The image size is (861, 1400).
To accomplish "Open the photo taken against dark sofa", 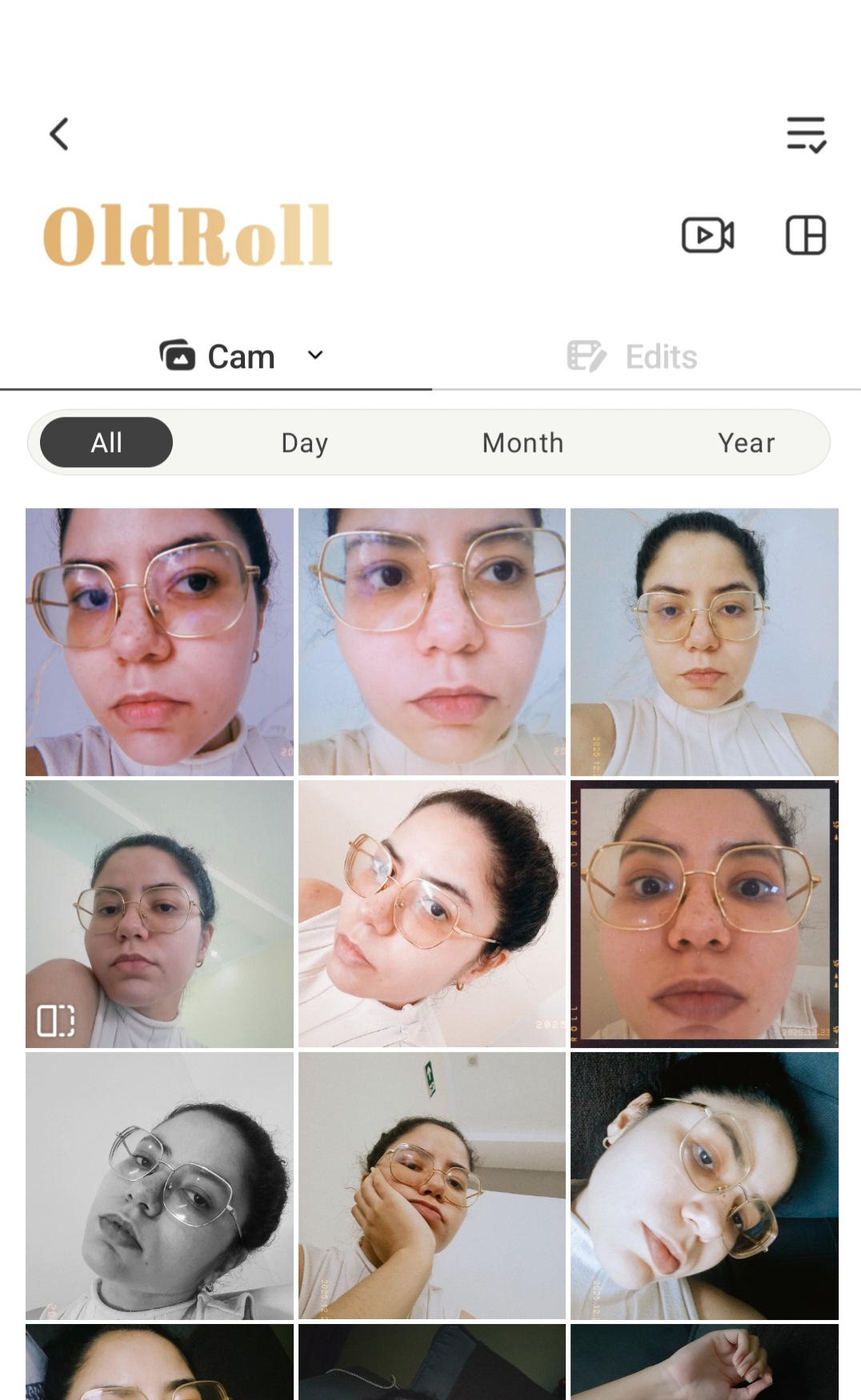I will coord(704,1185).
